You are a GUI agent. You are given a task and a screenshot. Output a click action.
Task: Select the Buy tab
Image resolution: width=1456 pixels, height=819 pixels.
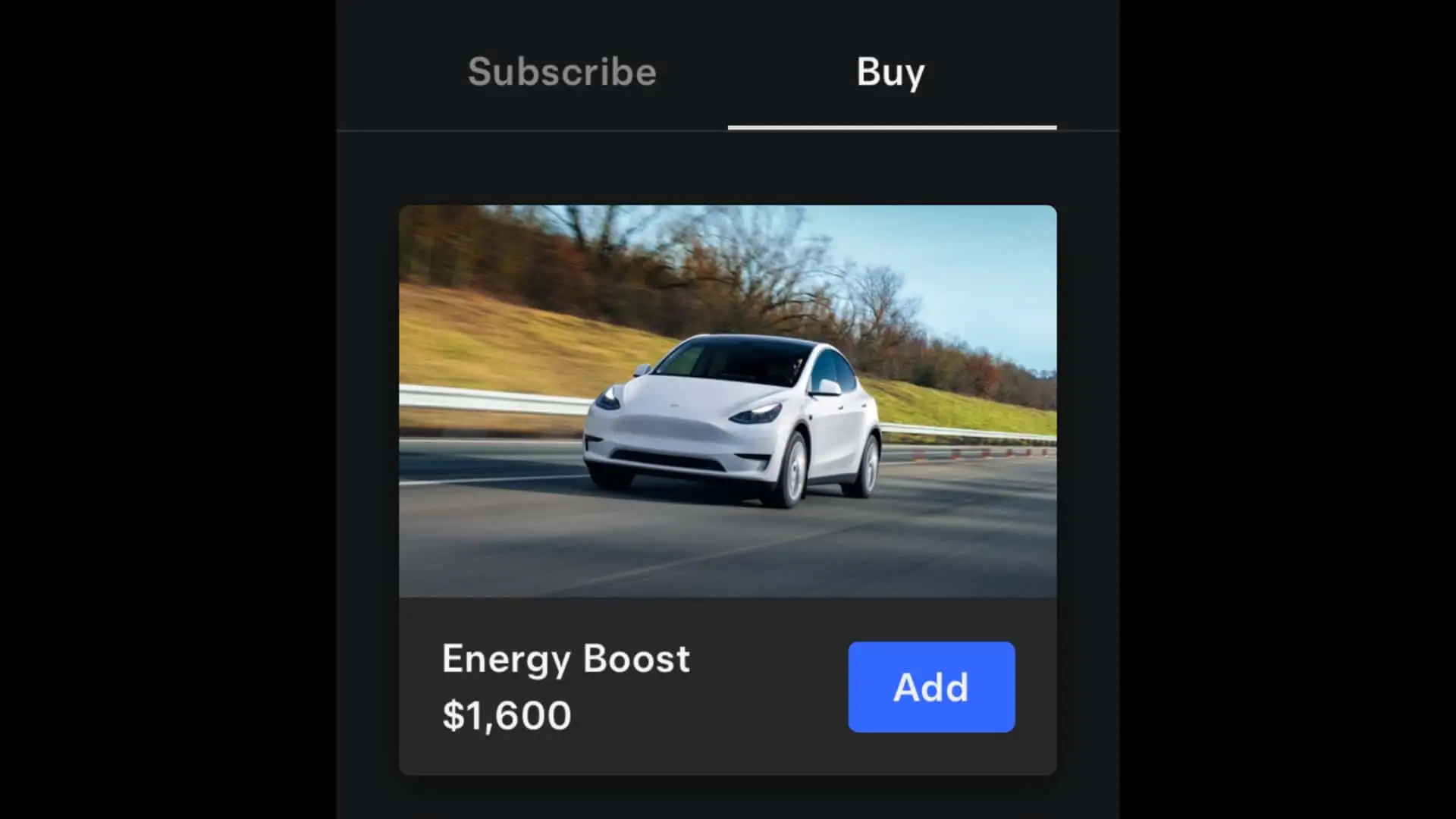(890, 72)
